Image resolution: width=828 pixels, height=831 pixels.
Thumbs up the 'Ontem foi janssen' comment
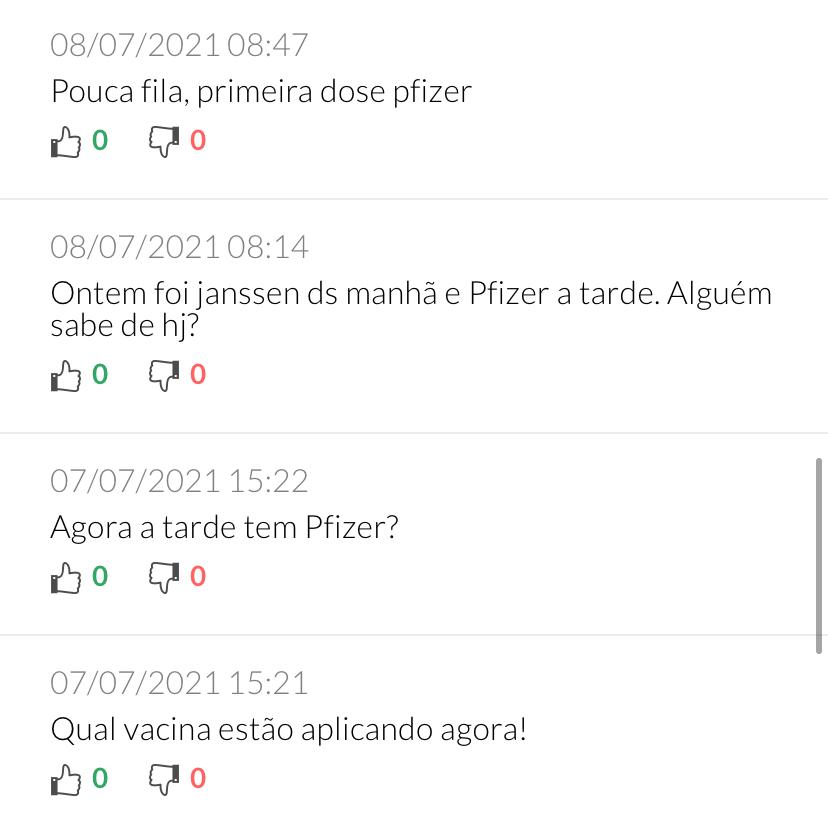tap(66, 376)
